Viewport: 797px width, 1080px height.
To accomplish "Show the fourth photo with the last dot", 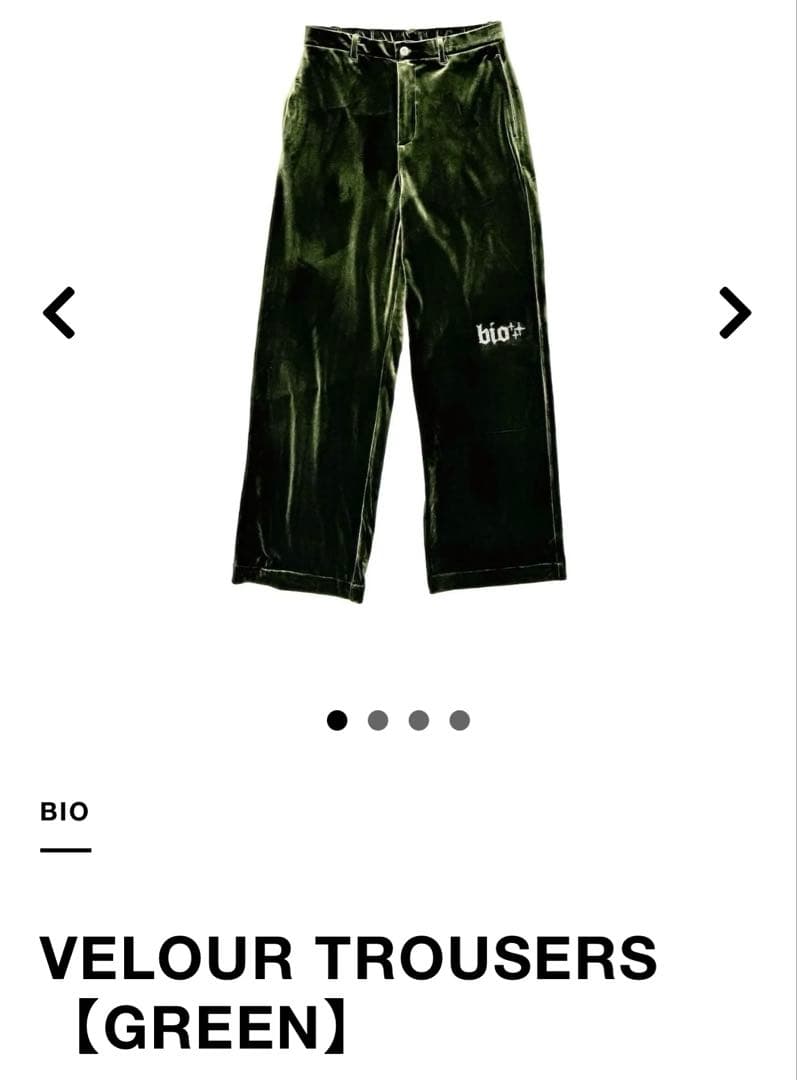I will point(457,717).
